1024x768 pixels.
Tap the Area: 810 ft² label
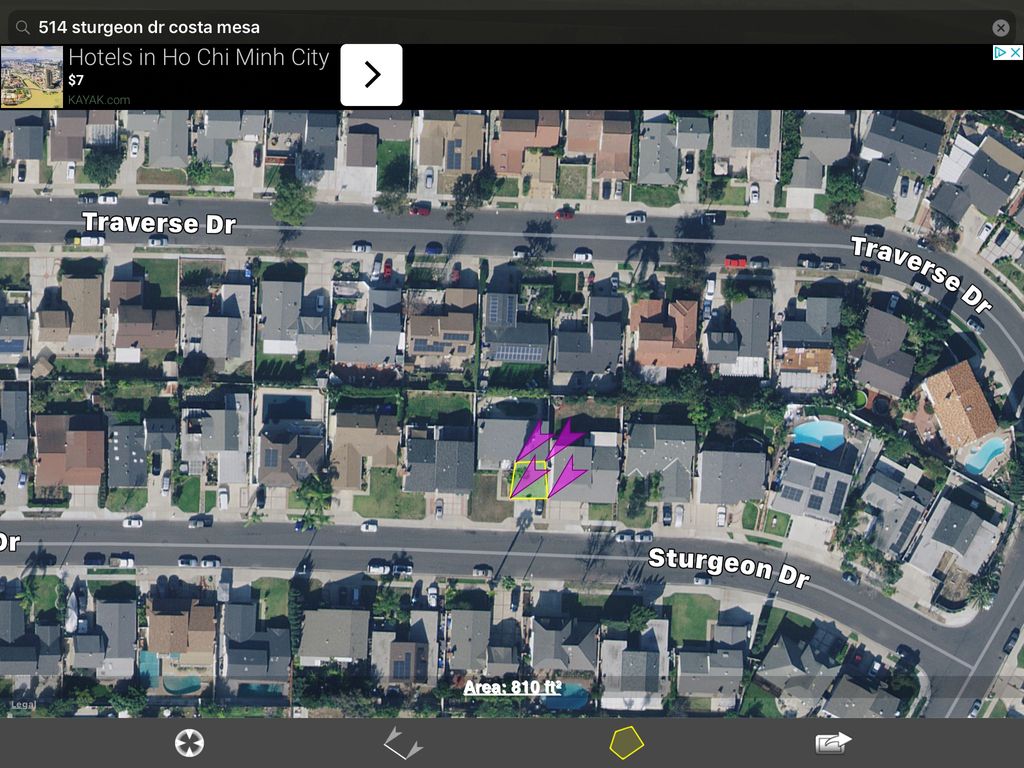coord(512,688)
